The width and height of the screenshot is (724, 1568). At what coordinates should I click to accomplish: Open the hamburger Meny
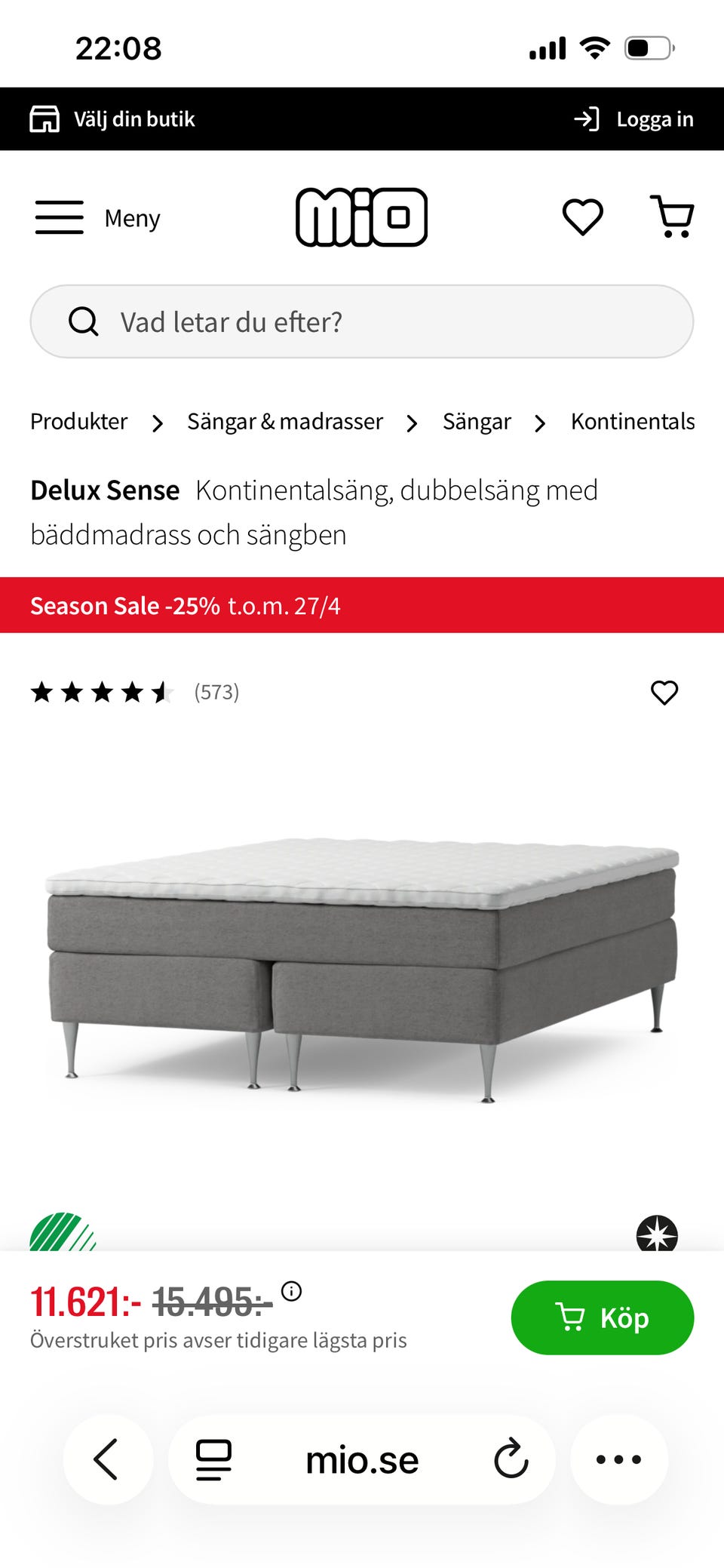click(x=60, y=217)
